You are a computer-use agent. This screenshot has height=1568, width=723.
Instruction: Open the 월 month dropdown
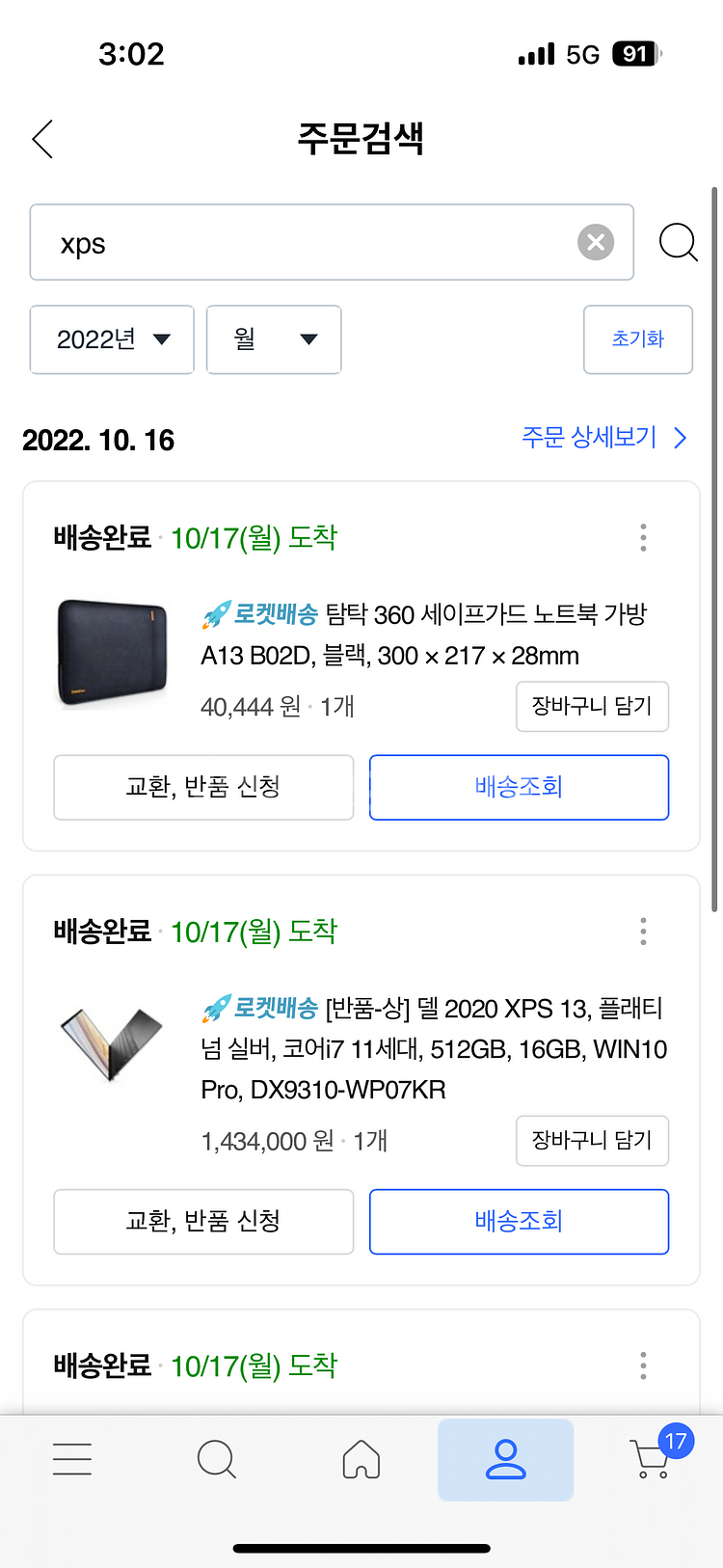point(274,339)
